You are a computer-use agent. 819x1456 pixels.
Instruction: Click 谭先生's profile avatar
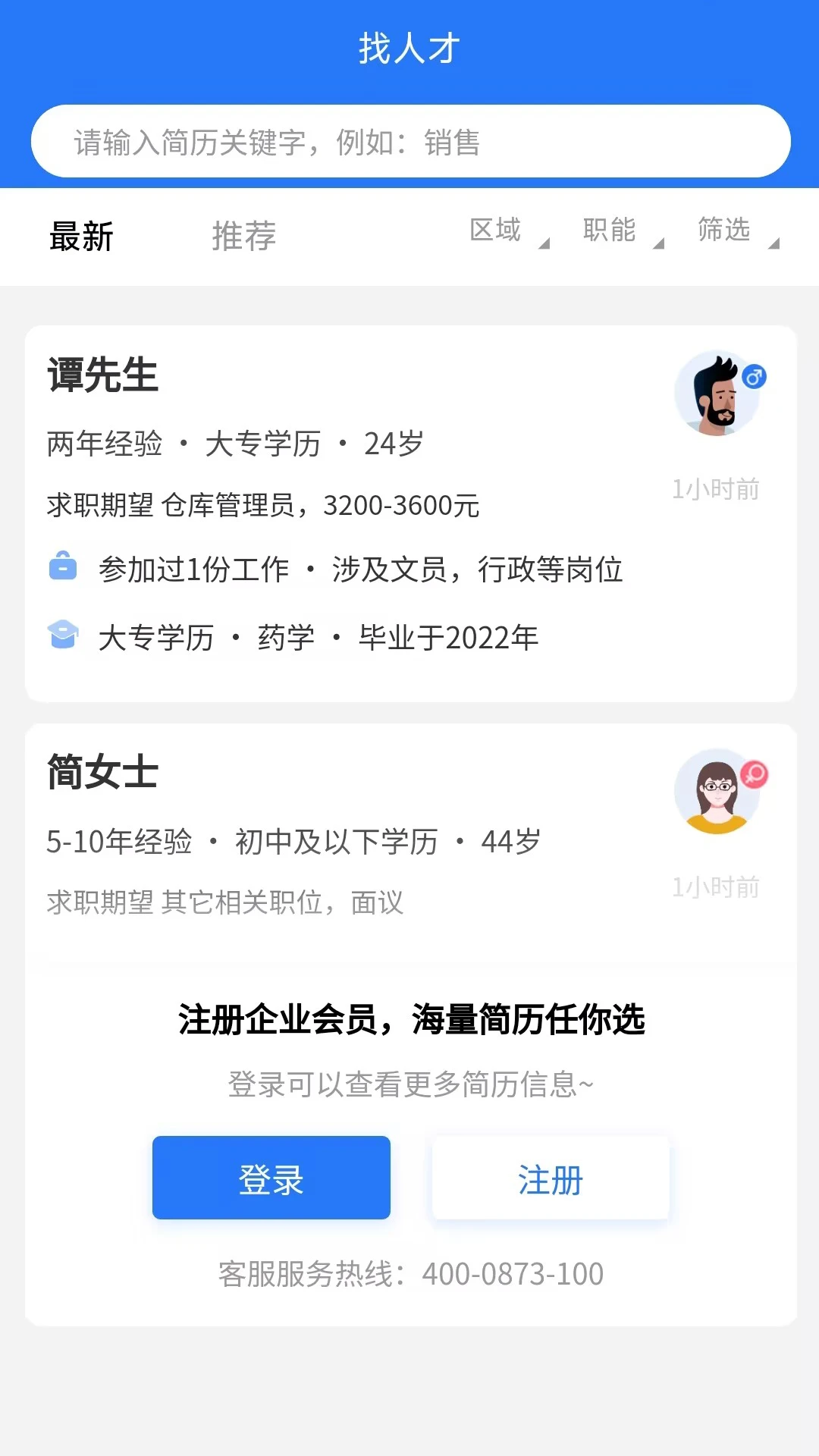coord(717,393)
